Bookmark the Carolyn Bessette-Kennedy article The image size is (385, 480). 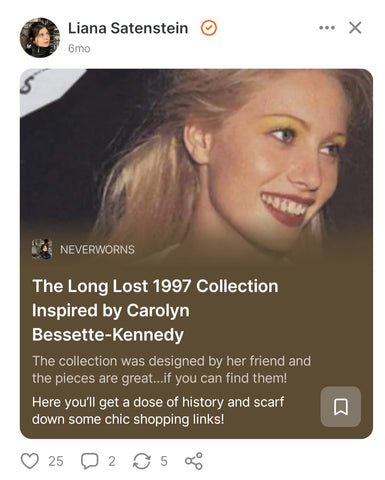point(341,407)
